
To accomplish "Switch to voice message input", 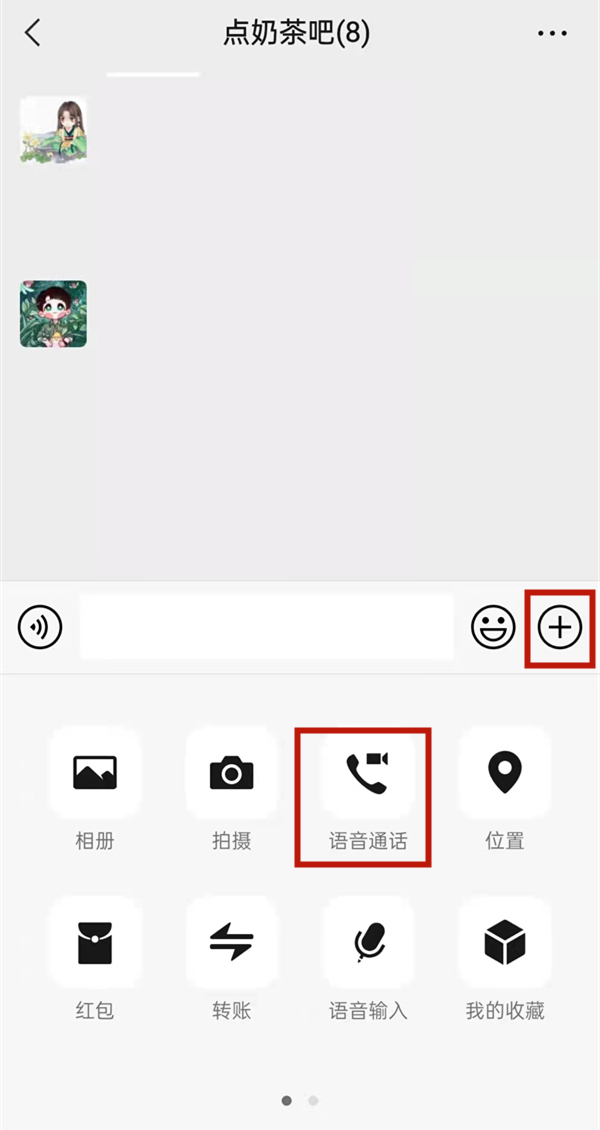I will 40,628.
